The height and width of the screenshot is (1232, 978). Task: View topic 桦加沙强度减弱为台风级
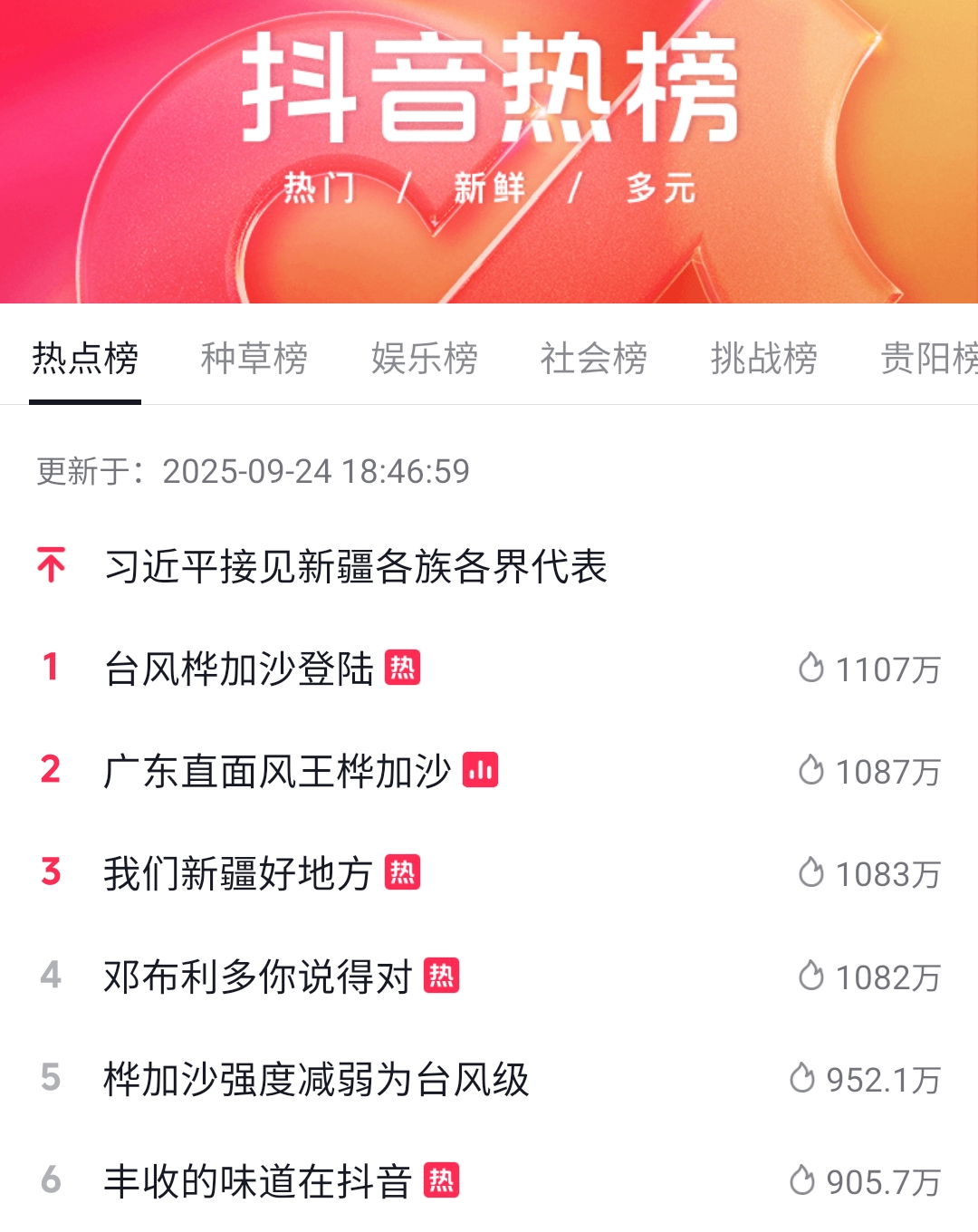tap(316, 1079)
